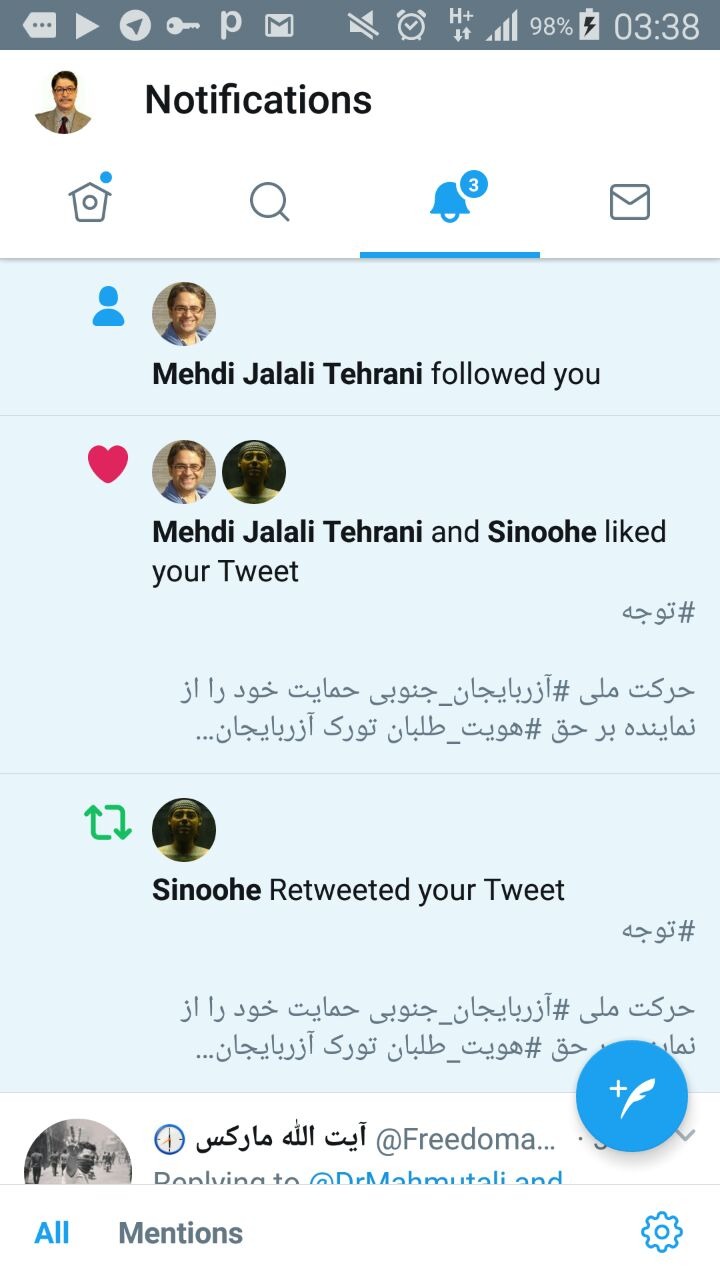Open the Search tab
The width and height of the screenshot is (720, 1280).
coord(269,202)
